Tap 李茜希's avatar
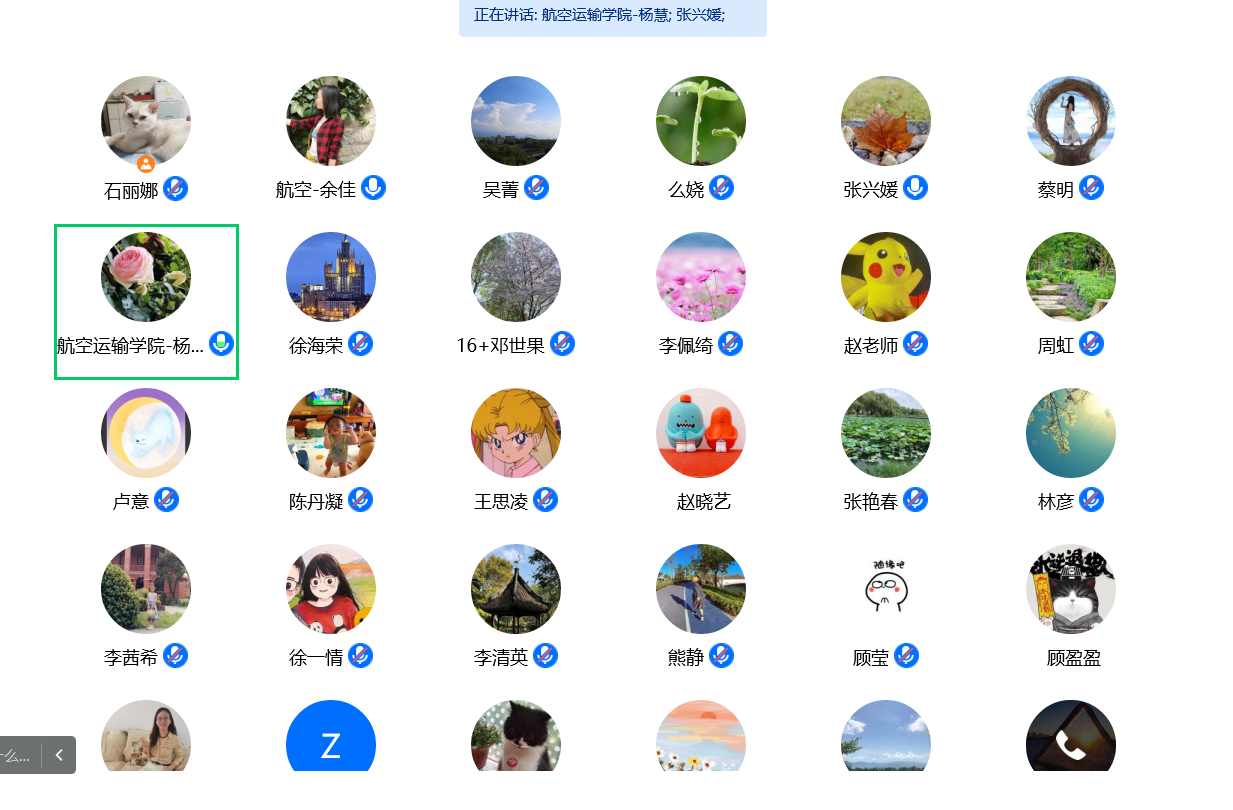Viewport: 1233px width, 810px height. click(x=146, y=589)
